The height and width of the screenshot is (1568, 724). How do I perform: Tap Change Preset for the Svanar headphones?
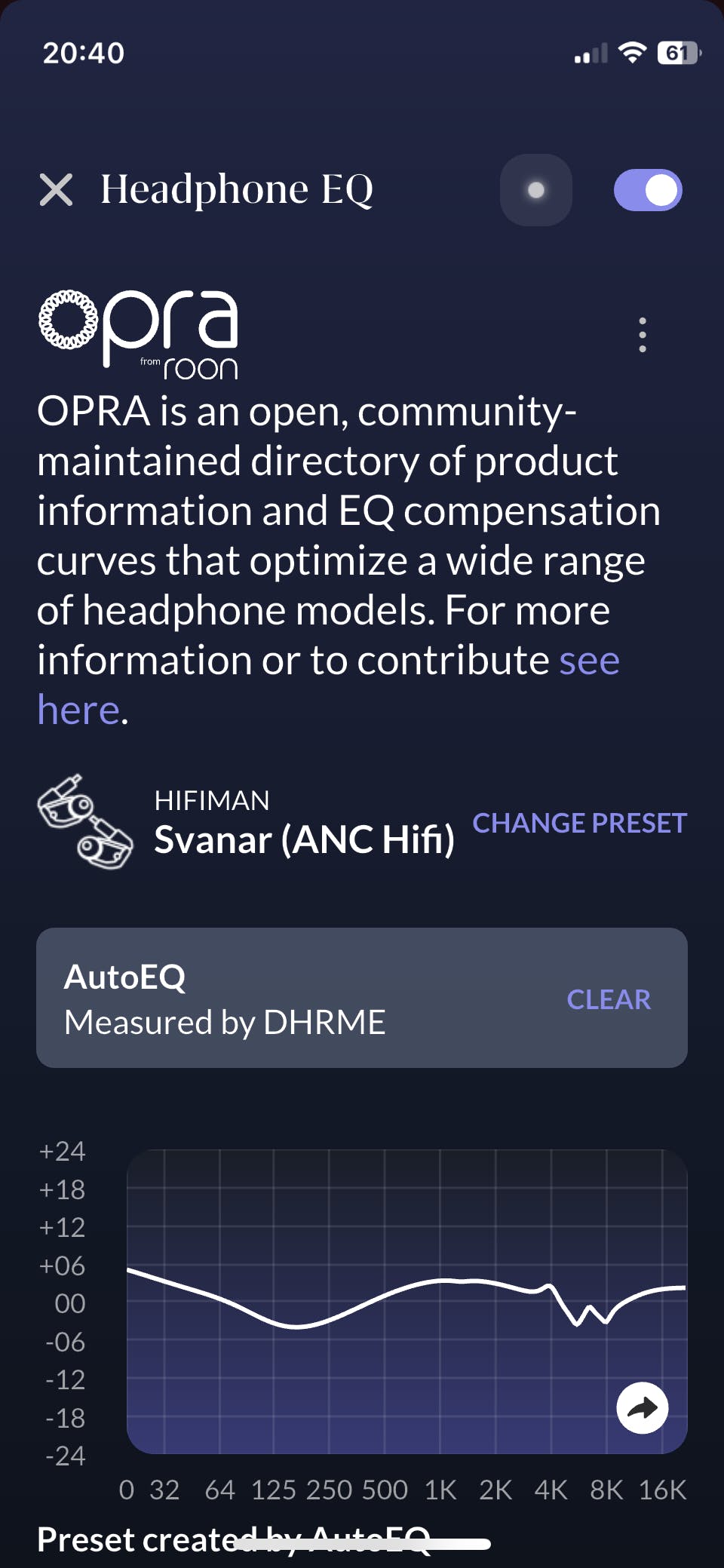pyautogui.click(x=579, y=823)
